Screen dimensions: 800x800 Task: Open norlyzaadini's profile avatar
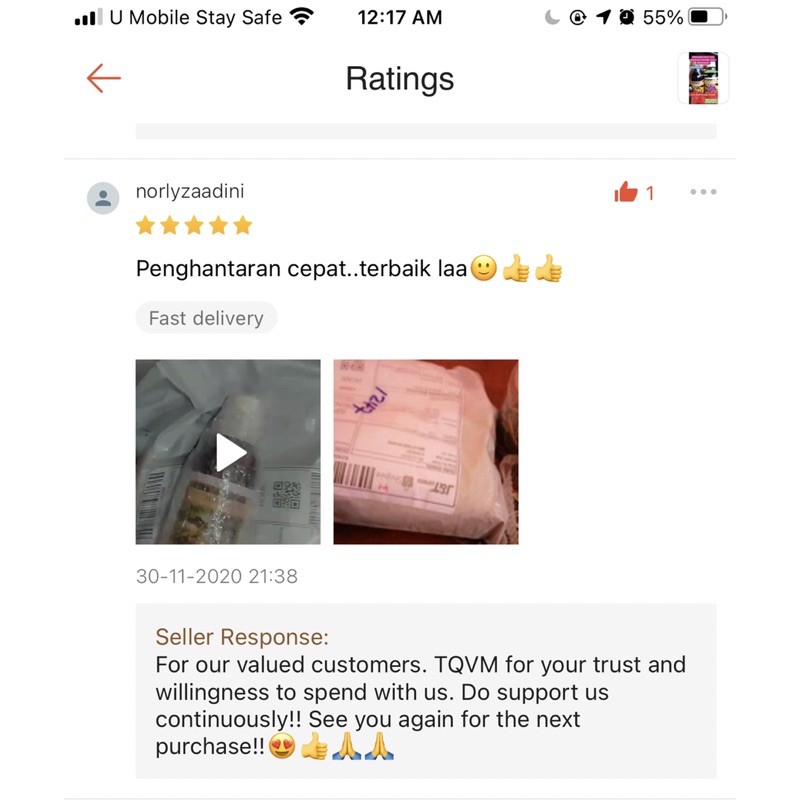click(103, 198)
